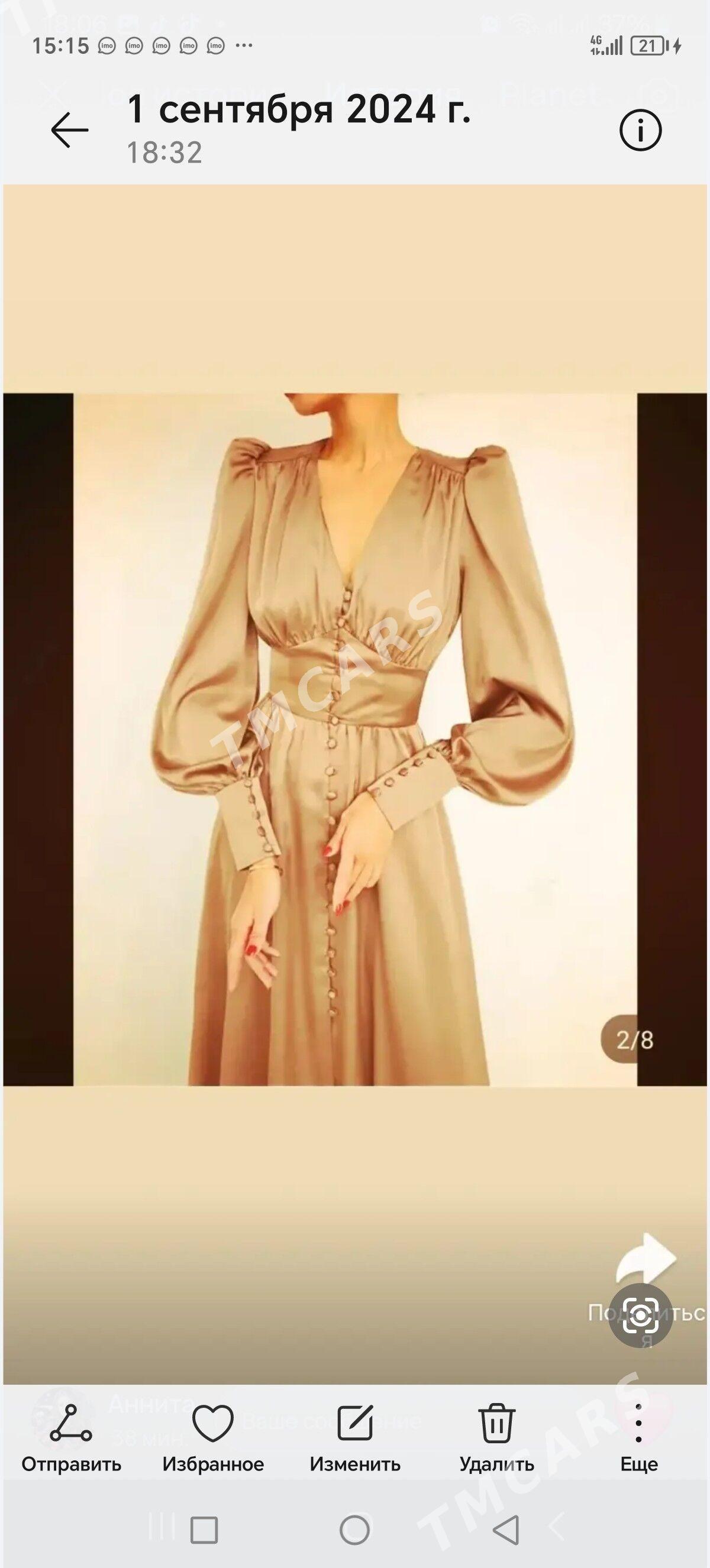Go back from the photo viewer

point(69,130)
